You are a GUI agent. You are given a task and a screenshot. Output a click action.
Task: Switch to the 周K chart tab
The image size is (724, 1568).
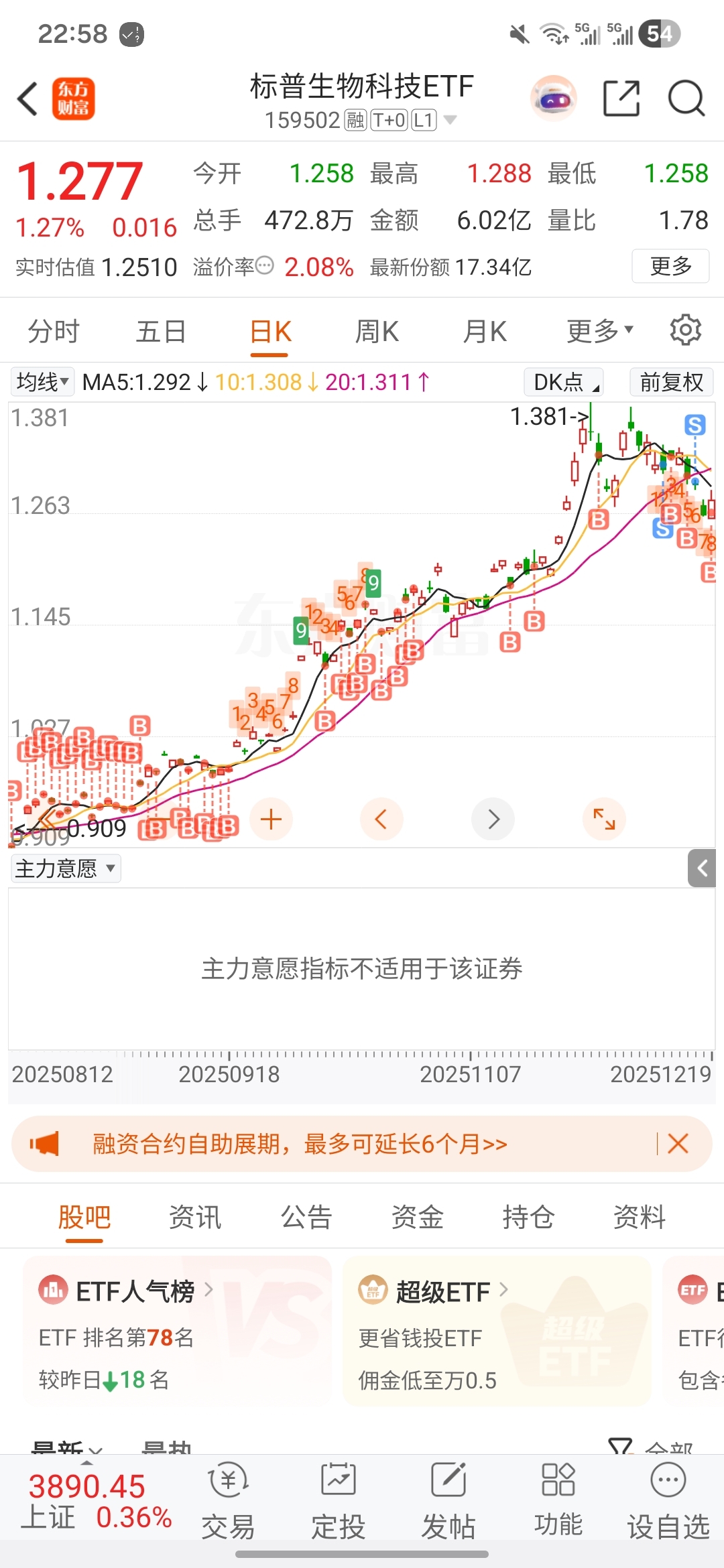pyautogui.click(x=377, y=331)
